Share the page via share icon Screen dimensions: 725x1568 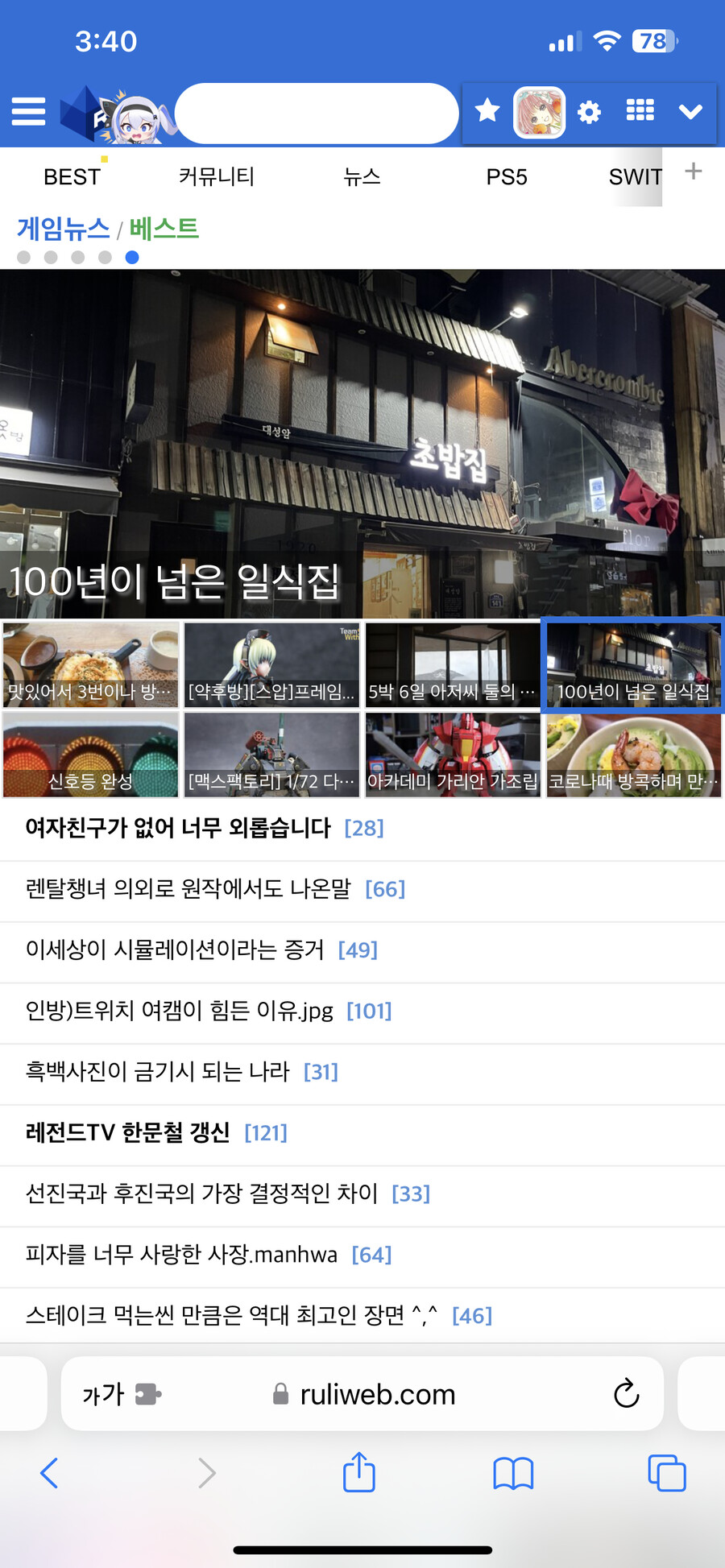coord(359,1472)
